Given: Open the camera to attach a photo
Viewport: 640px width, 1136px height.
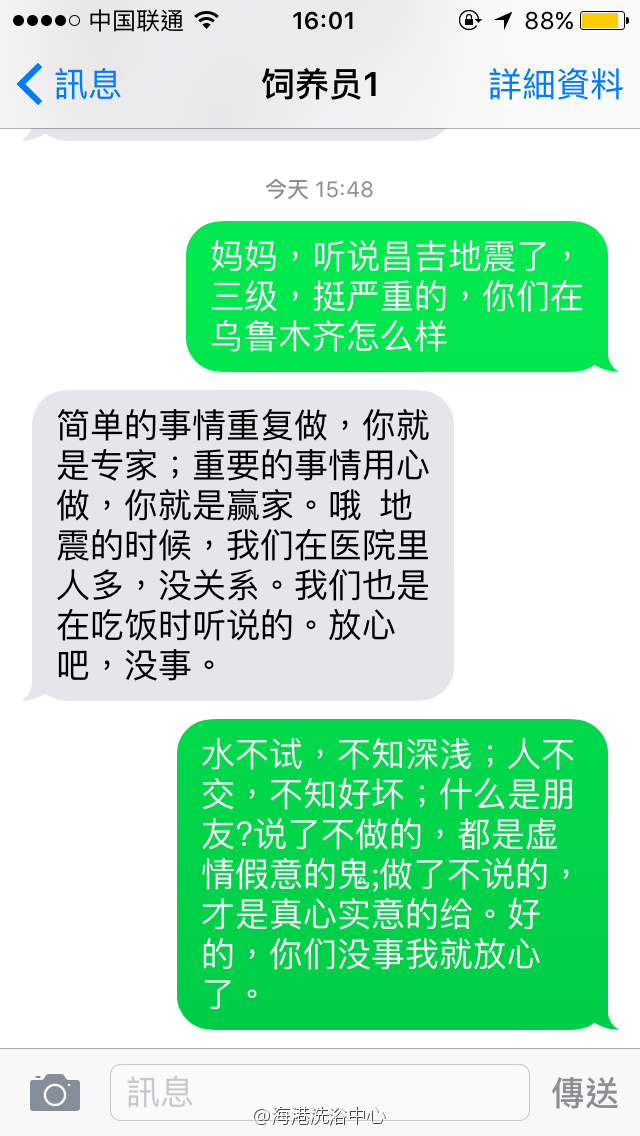Looking at the screenshot, I should coord(54,1092).
